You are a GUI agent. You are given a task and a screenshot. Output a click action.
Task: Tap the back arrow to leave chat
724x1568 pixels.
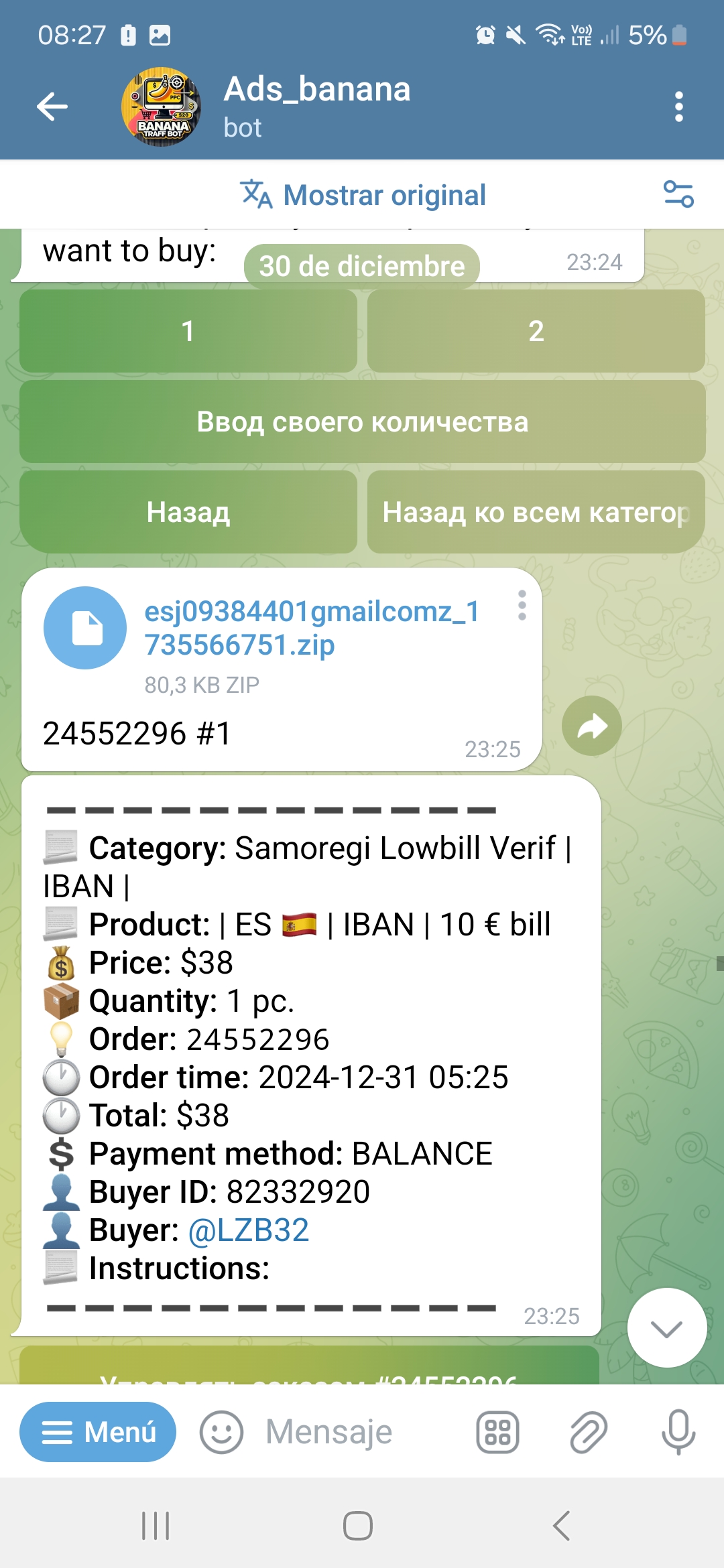(x=51, y=106)
